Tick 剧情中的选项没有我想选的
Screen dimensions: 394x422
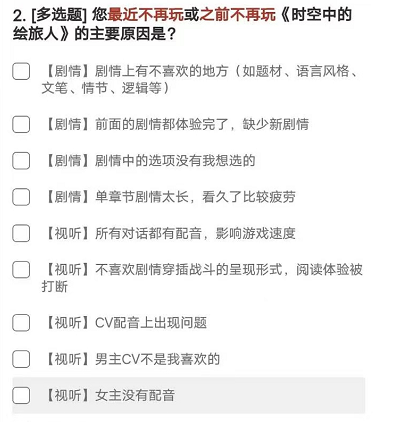pos(21,161)
